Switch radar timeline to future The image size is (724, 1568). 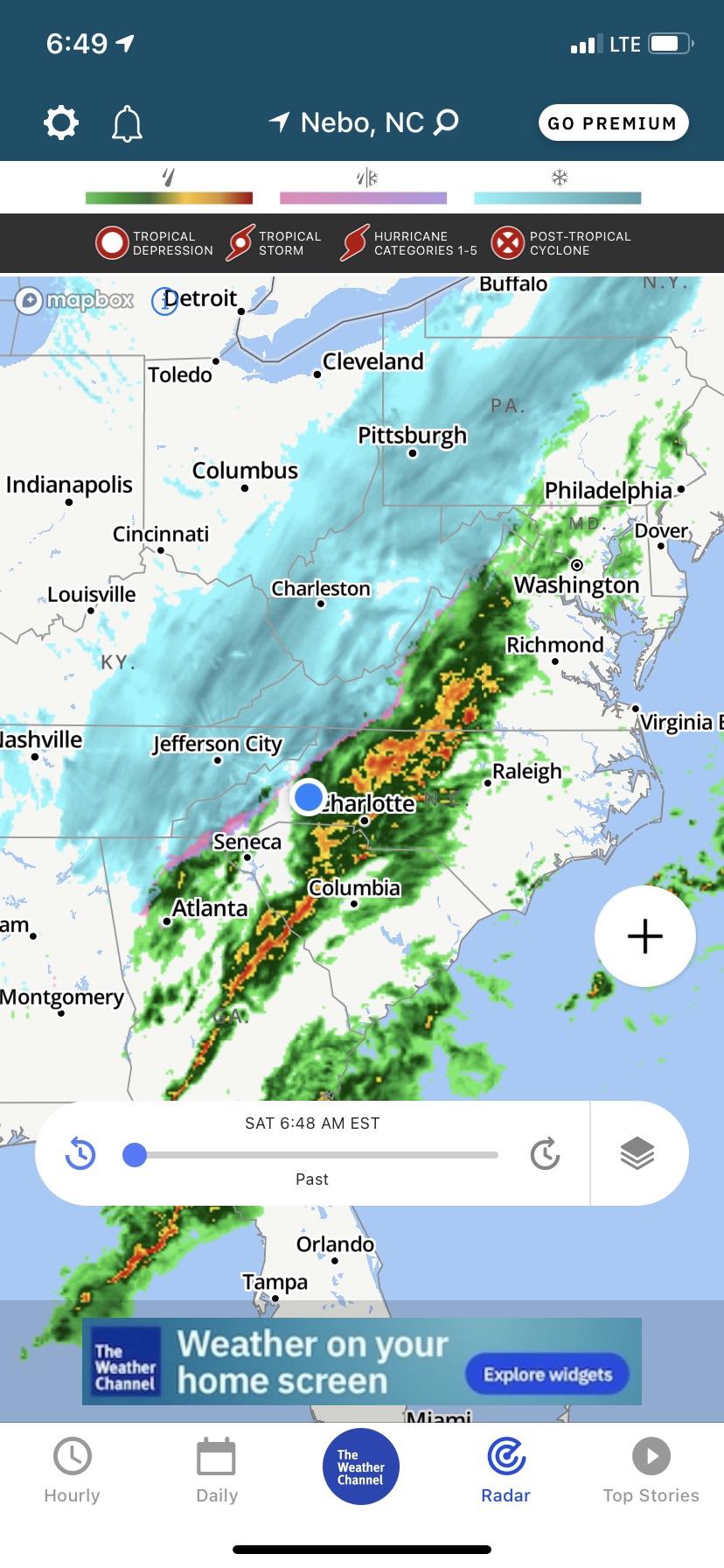pyautogui.click(x=545, y=1154)
